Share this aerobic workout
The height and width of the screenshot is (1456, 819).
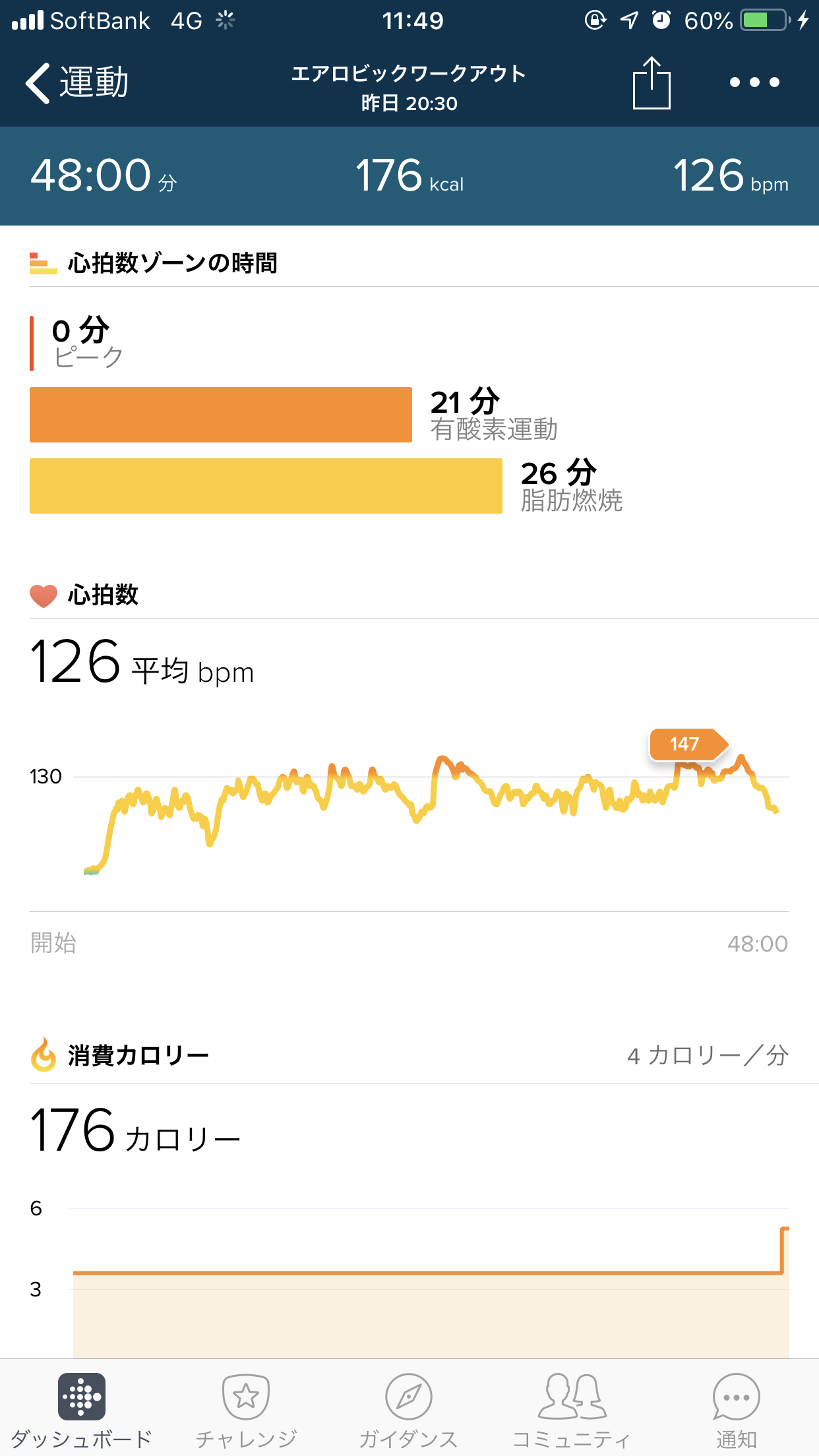tap(652, 83)
